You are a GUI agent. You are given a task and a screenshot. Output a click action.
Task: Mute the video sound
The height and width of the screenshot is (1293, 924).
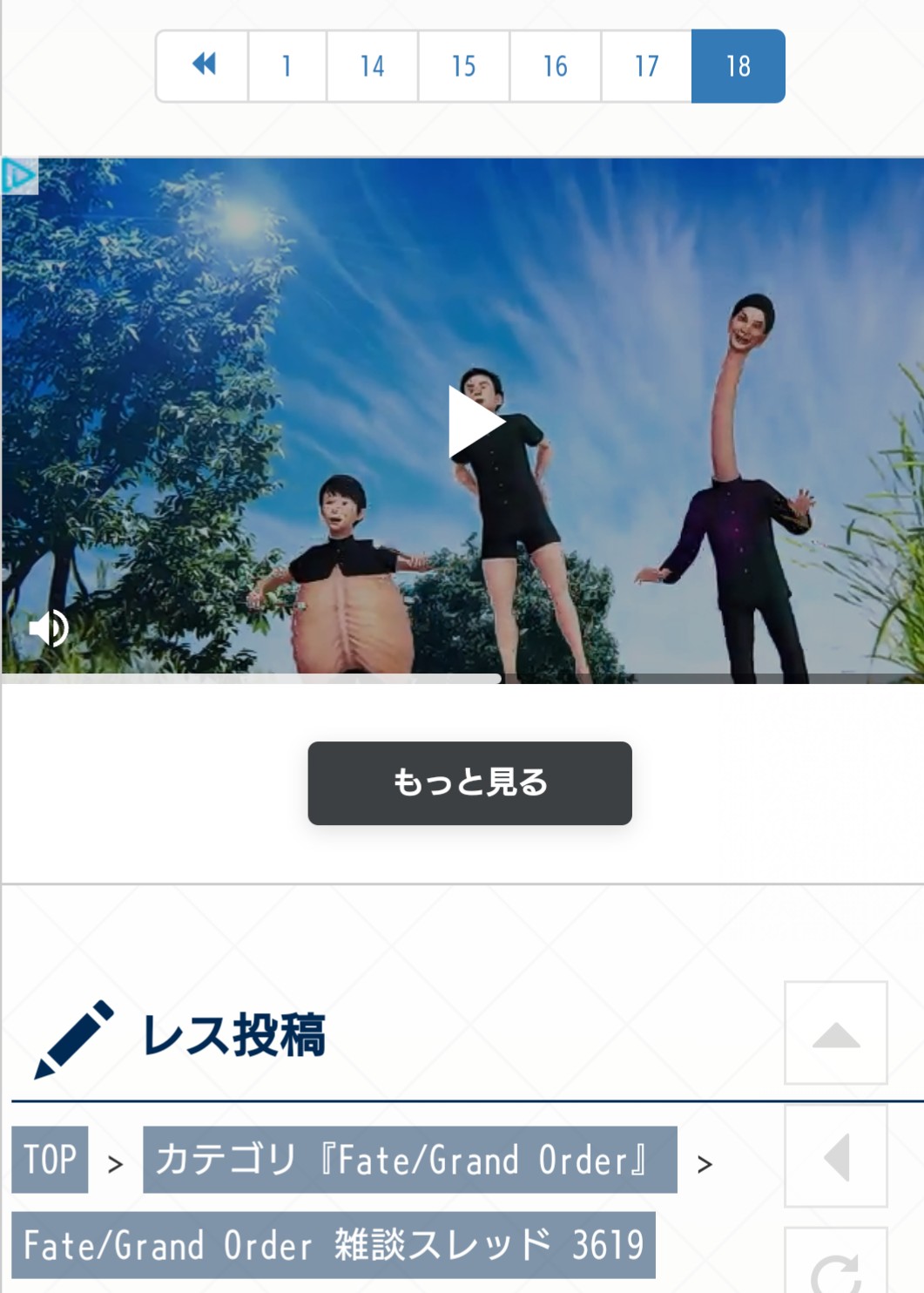49,627
